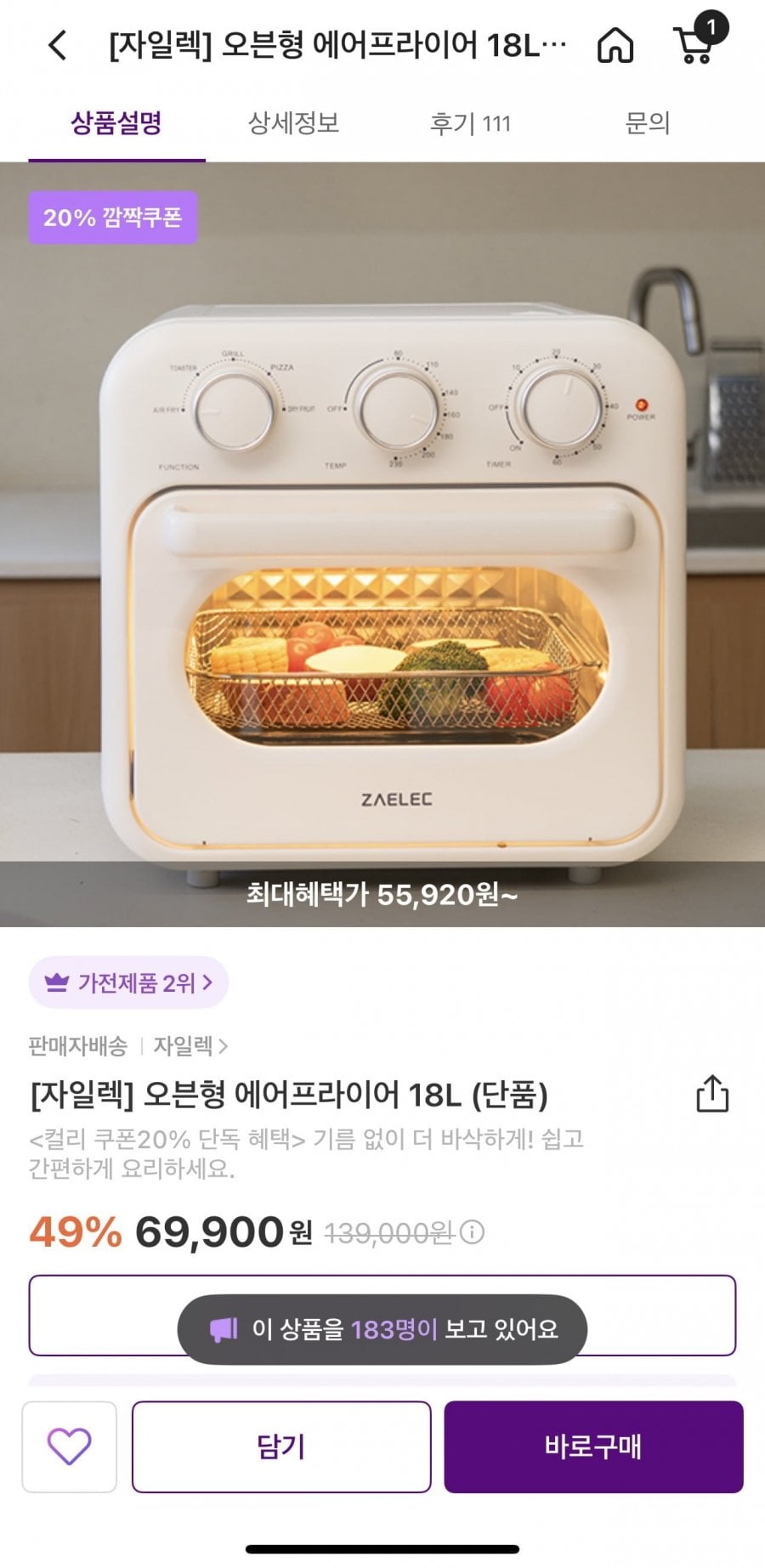Tap the info icon beside 139,000원
This screenshot has width=765, height=1568.
(x=472, y=1231)
